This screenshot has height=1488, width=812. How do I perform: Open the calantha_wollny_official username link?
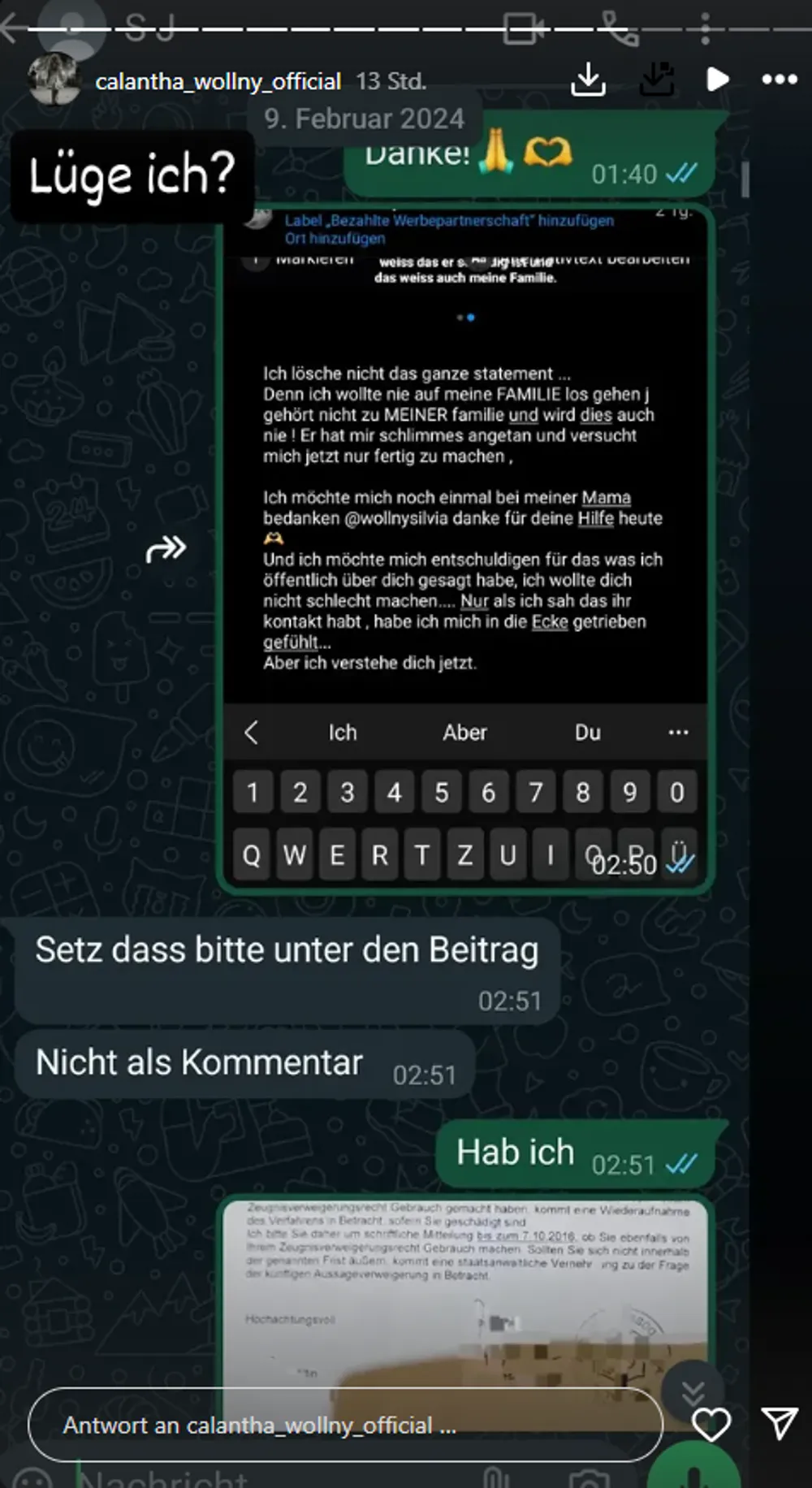pos(218,81)
